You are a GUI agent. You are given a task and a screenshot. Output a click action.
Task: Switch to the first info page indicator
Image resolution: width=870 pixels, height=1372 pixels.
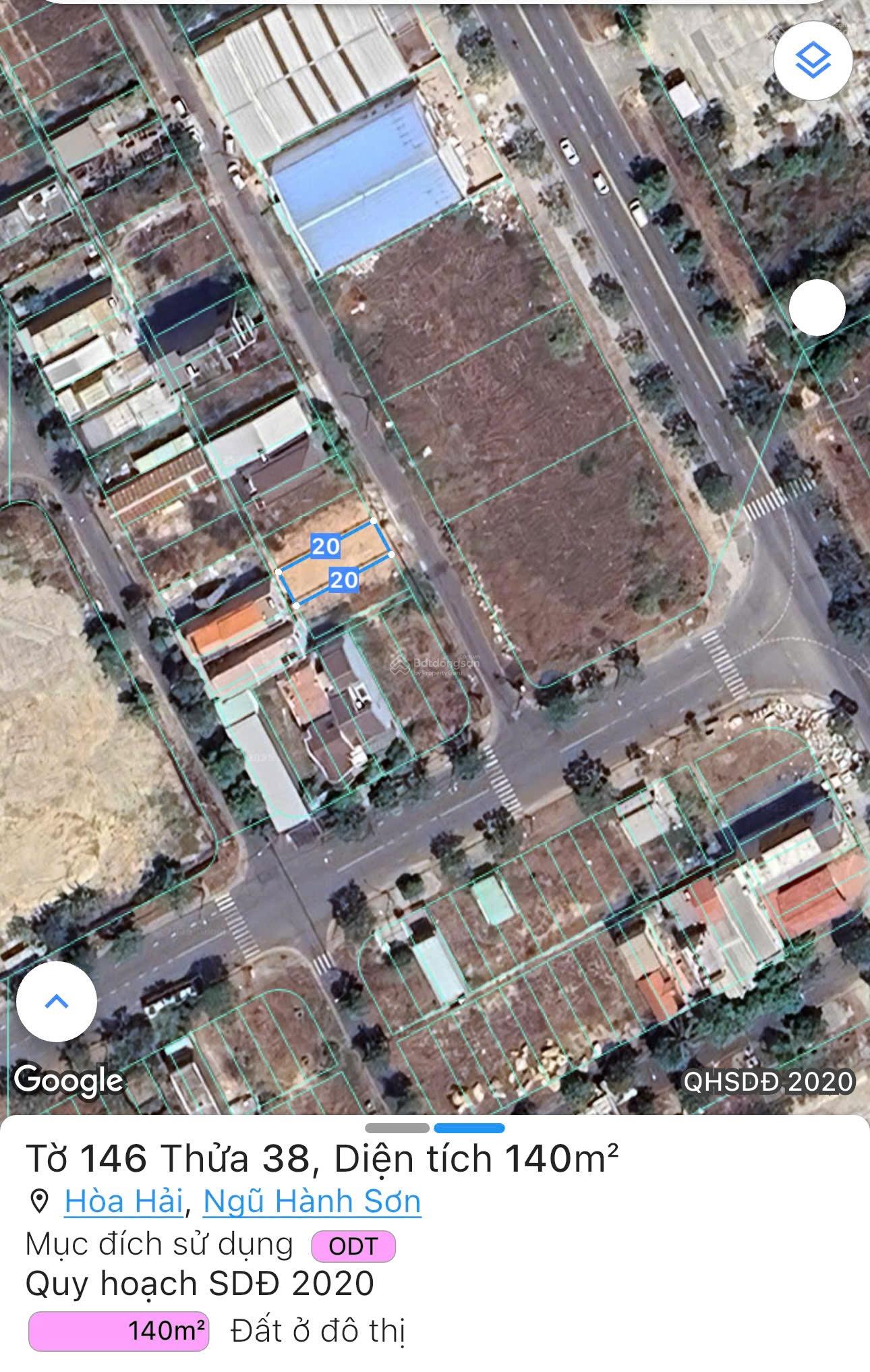coord(397,1128)
